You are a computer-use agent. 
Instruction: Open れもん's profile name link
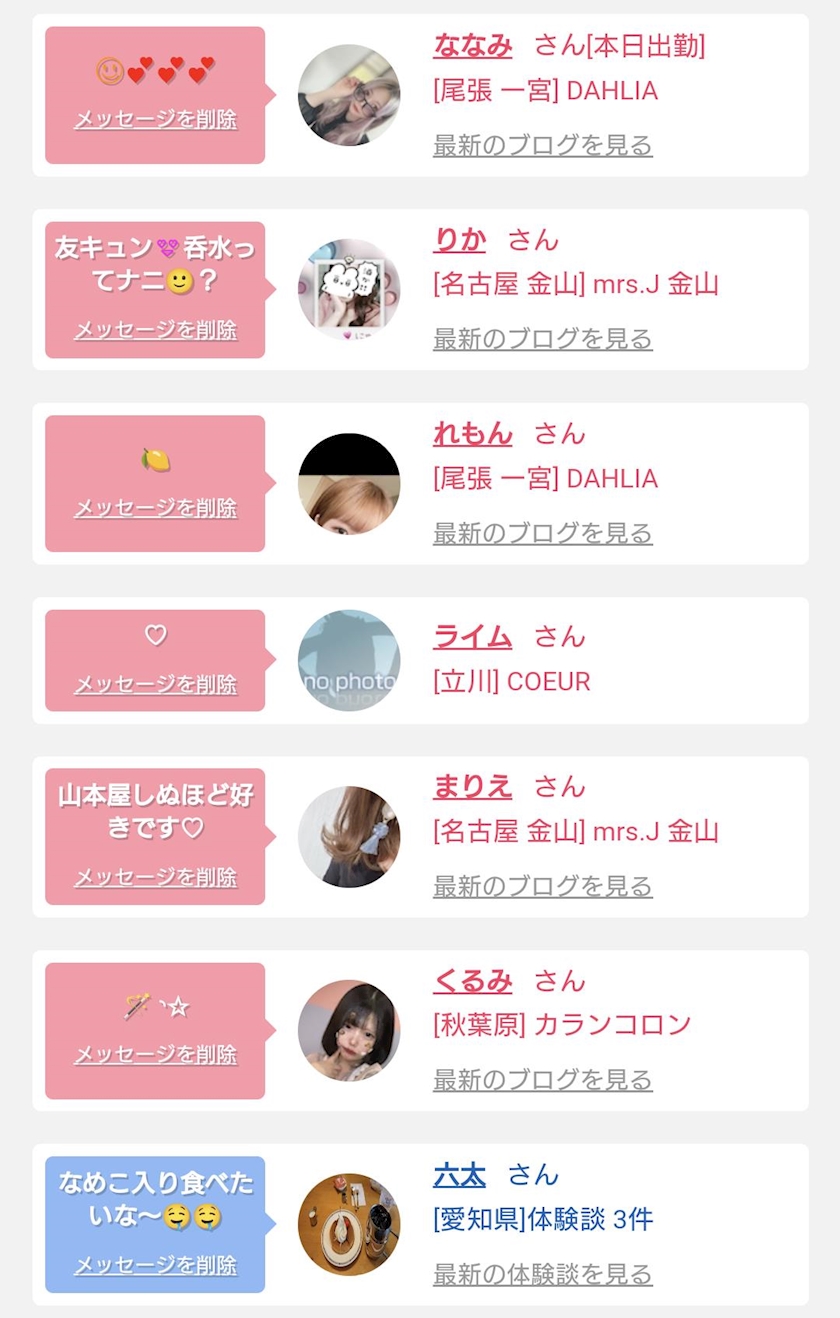coord(472,434)
